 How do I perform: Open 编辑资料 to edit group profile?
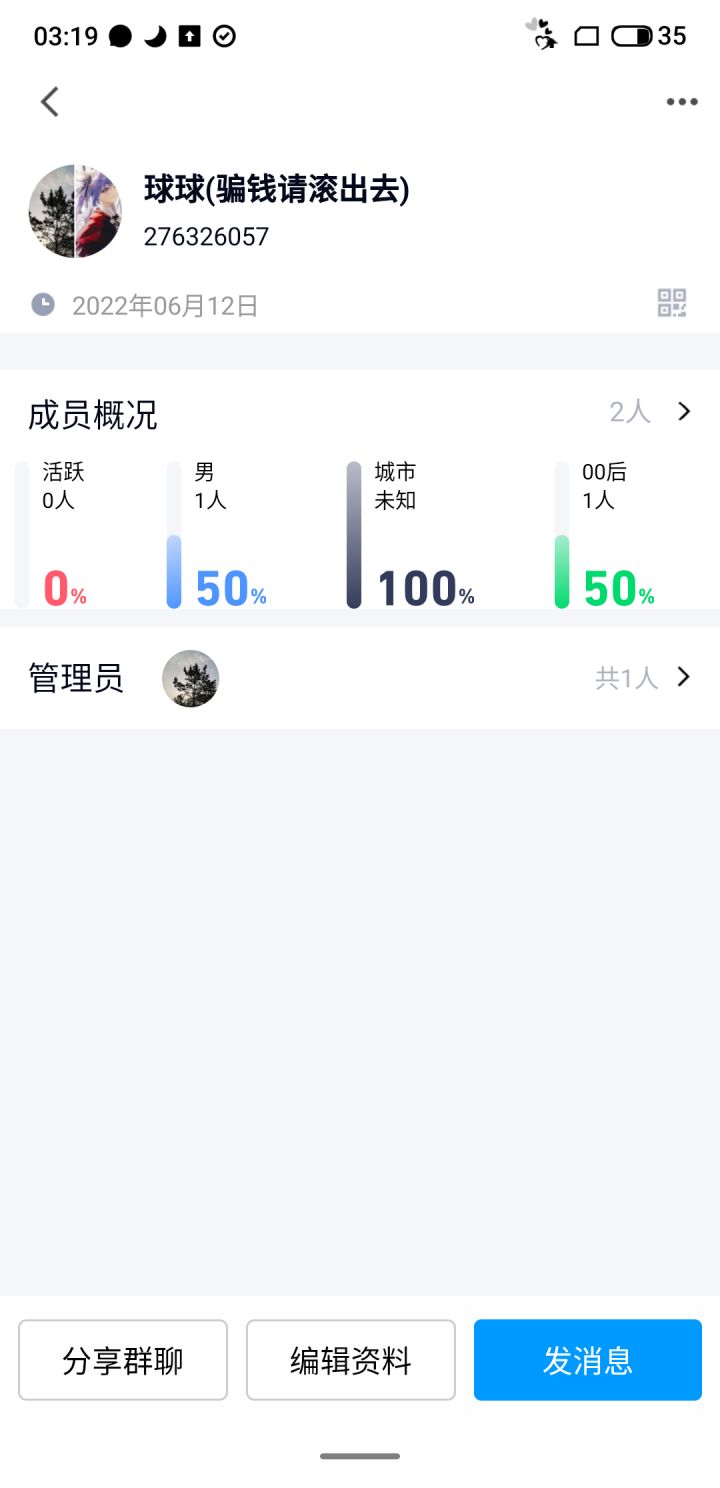(350, 1361)
